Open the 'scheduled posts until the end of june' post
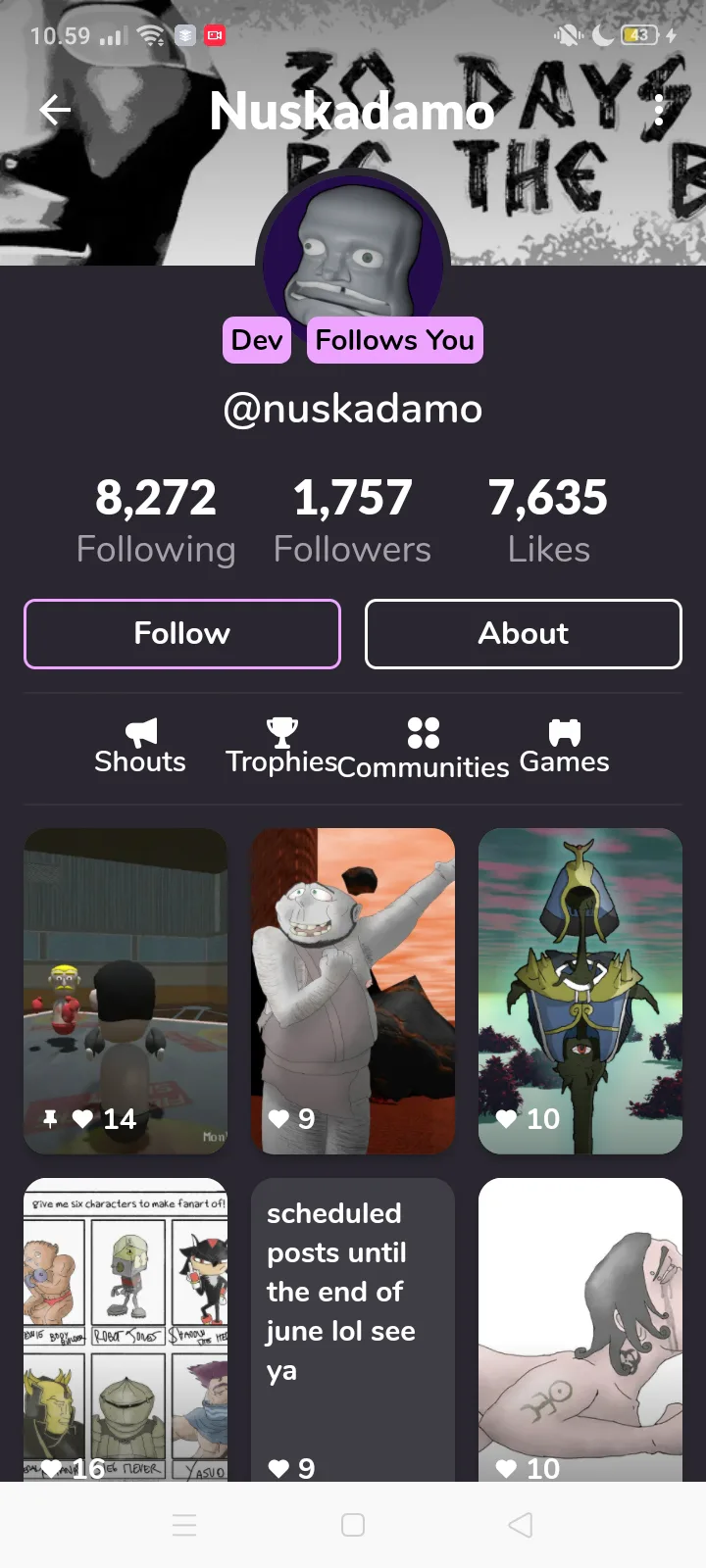The height and width of the screenshot is (1568, 706). click(353, 1329)
